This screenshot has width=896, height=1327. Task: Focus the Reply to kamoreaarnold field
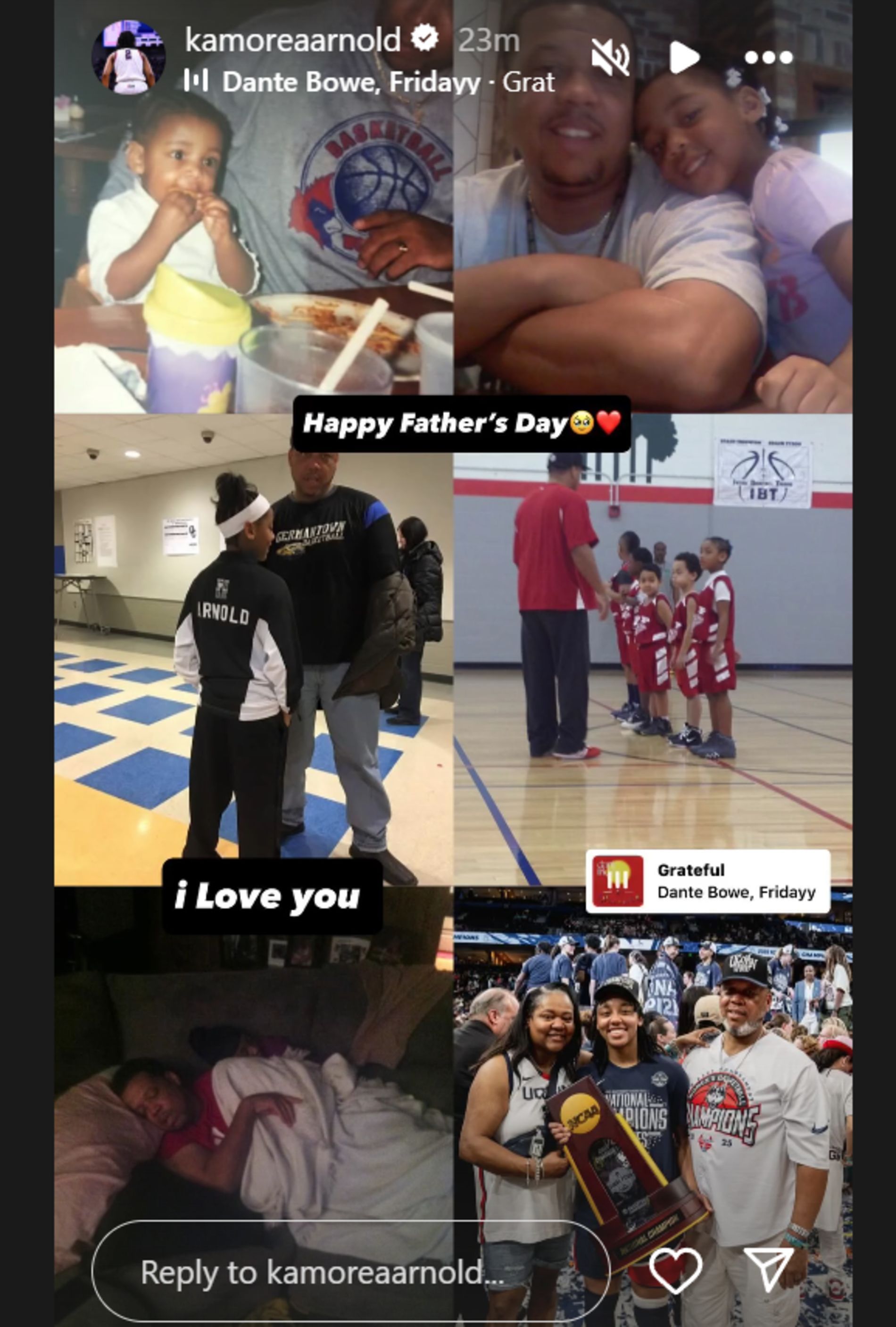click(x=349, y=1273)
